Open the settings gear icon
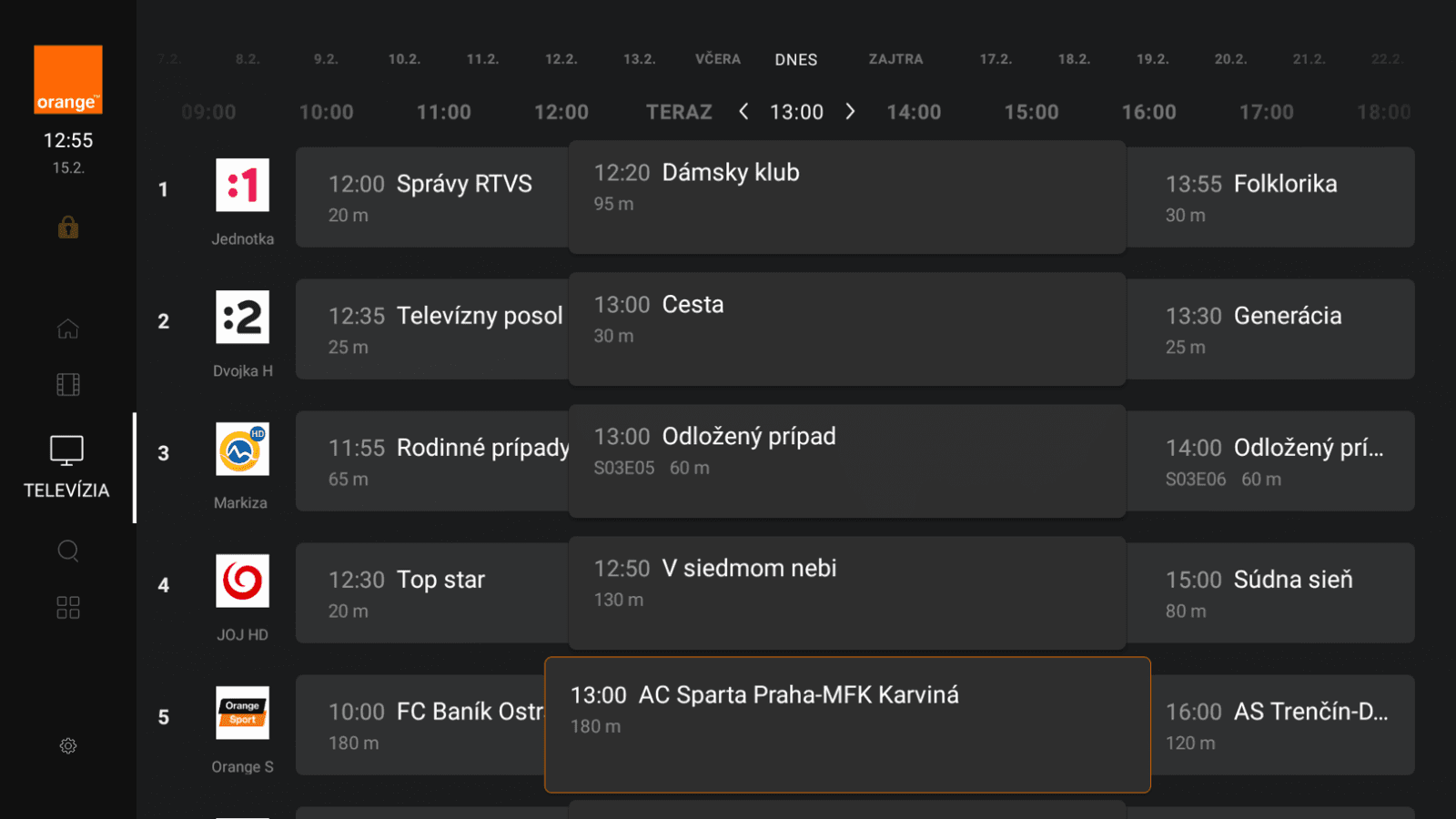The width and height of the screenshot is (1456, 819). 68,746
